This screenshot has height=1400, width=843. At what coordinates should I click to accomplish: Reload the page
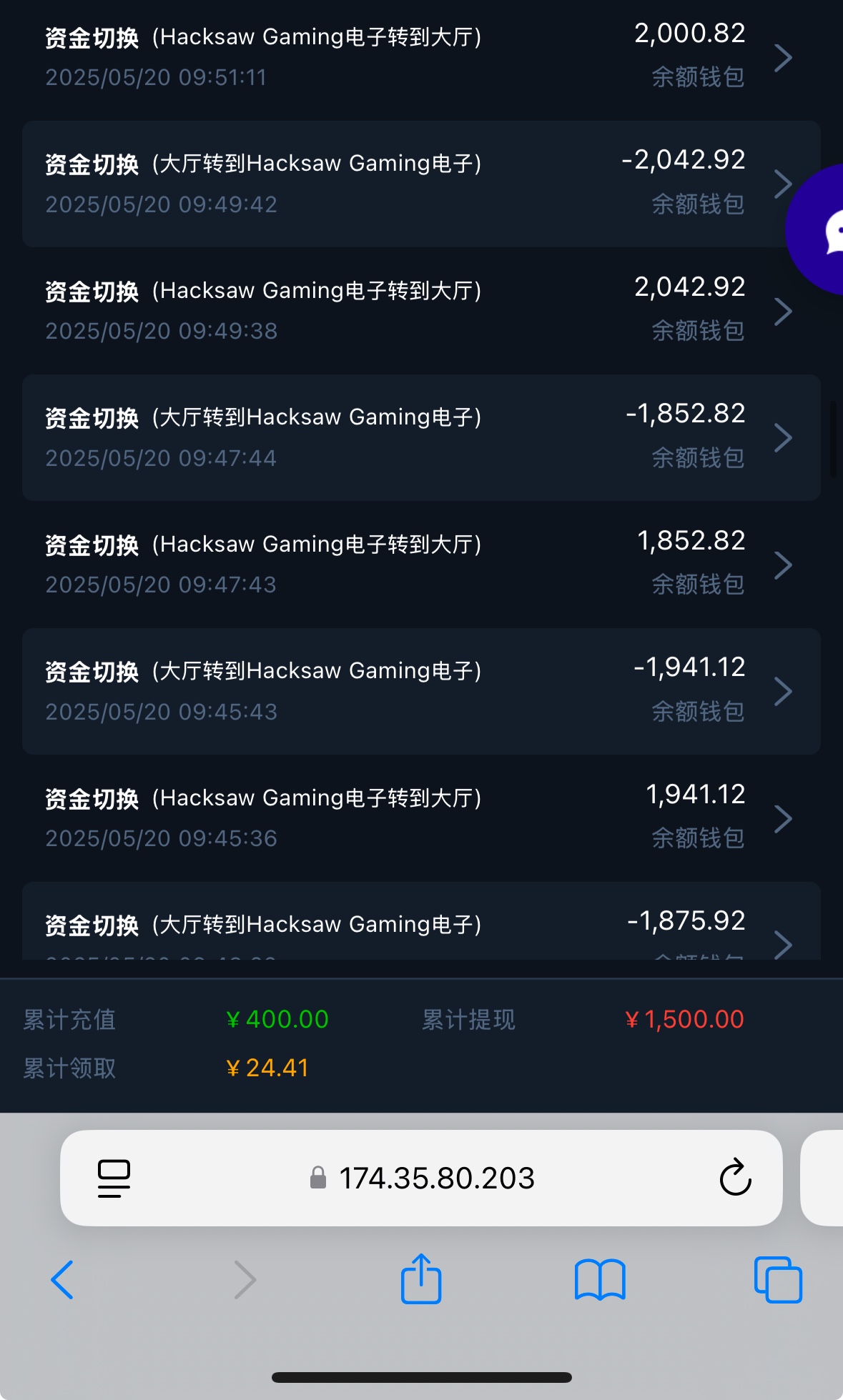click(x=735, y=1177)
